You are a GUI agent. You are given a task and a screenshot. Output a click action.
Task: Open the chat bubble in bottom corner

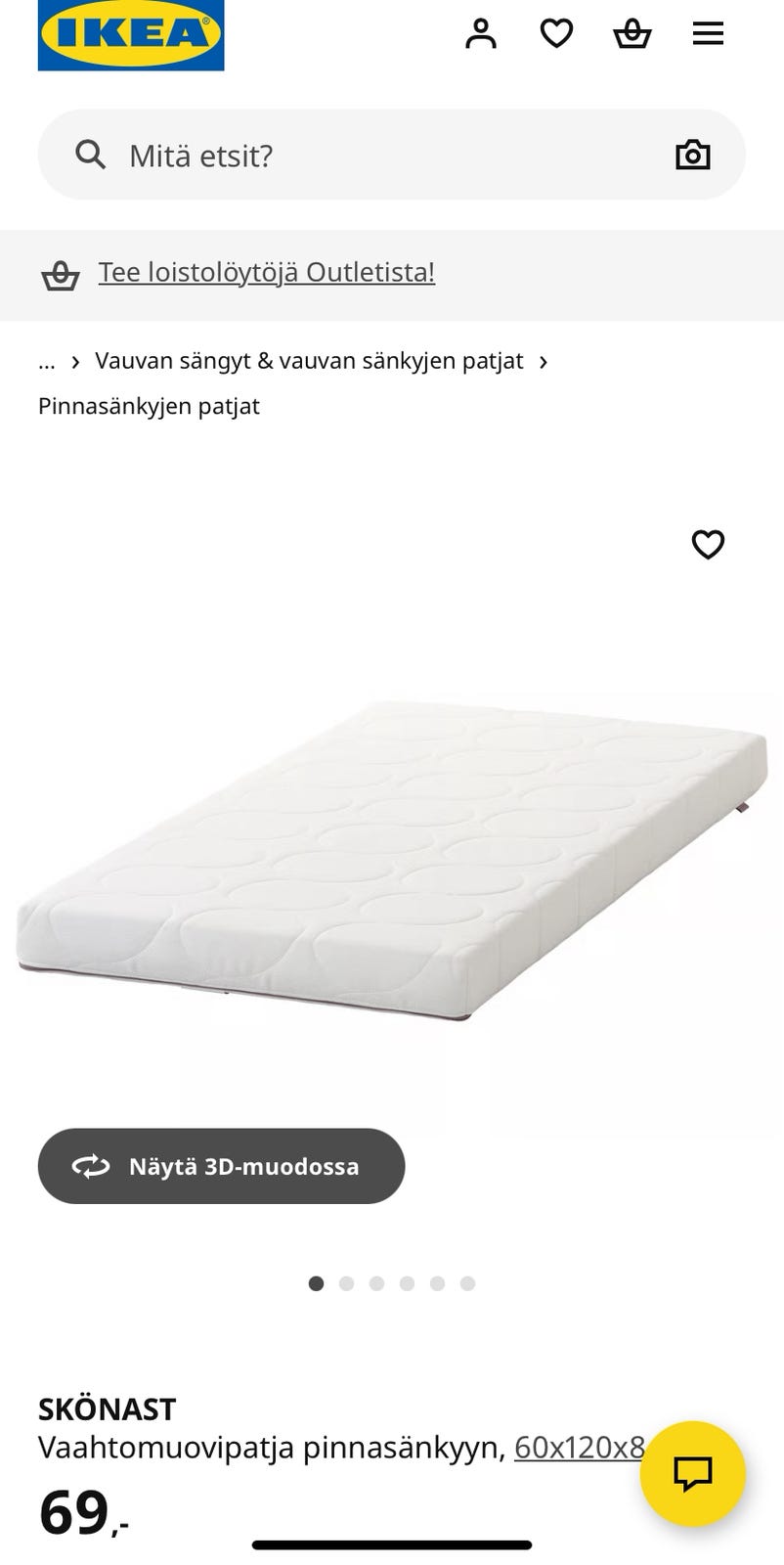coord(693,1473)
